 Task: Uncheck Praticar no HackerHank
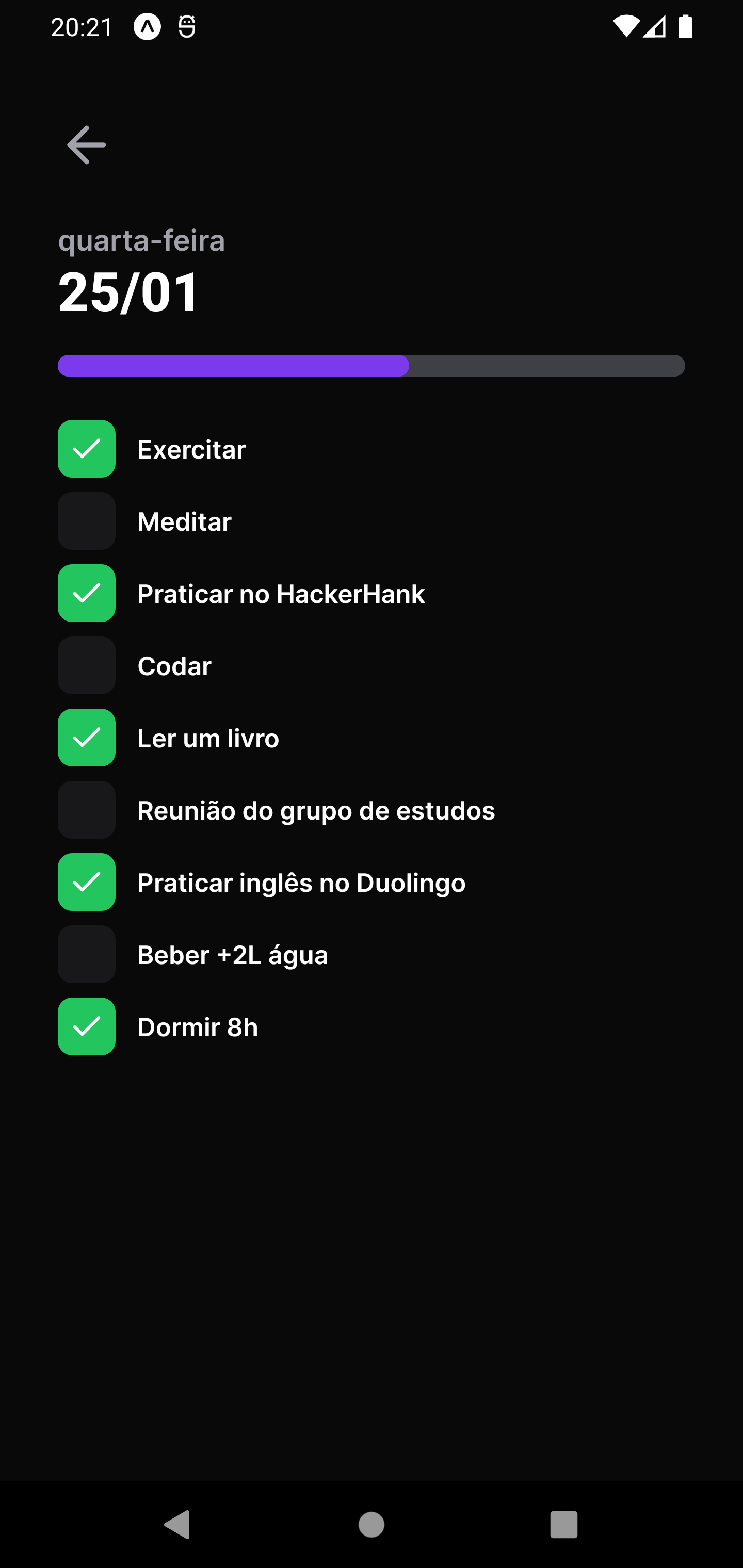coord(87,594)
